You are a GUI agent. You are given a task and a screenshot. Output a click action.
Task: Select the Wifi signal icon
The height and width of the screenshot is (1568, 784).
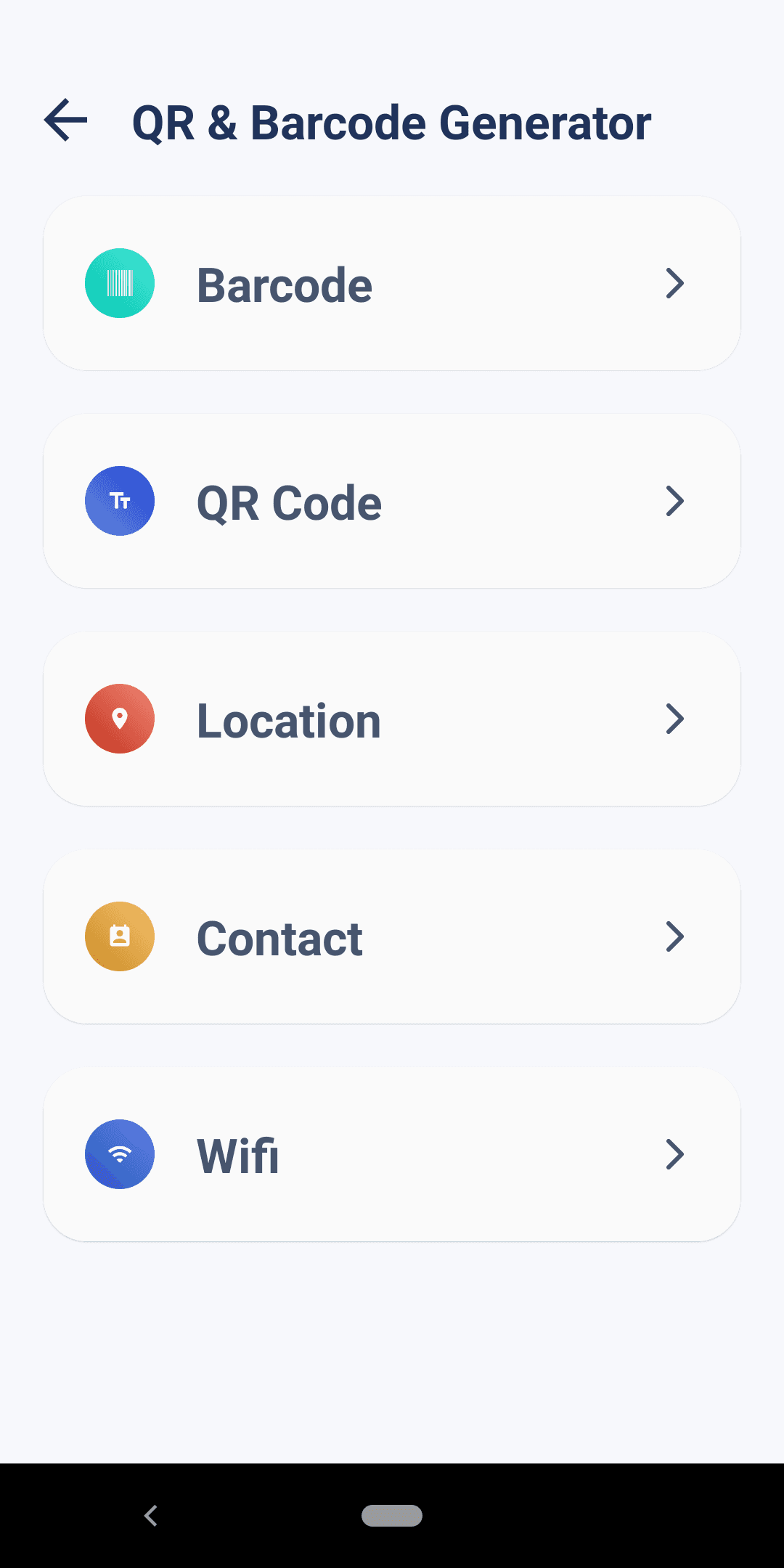coord(120,1154)
